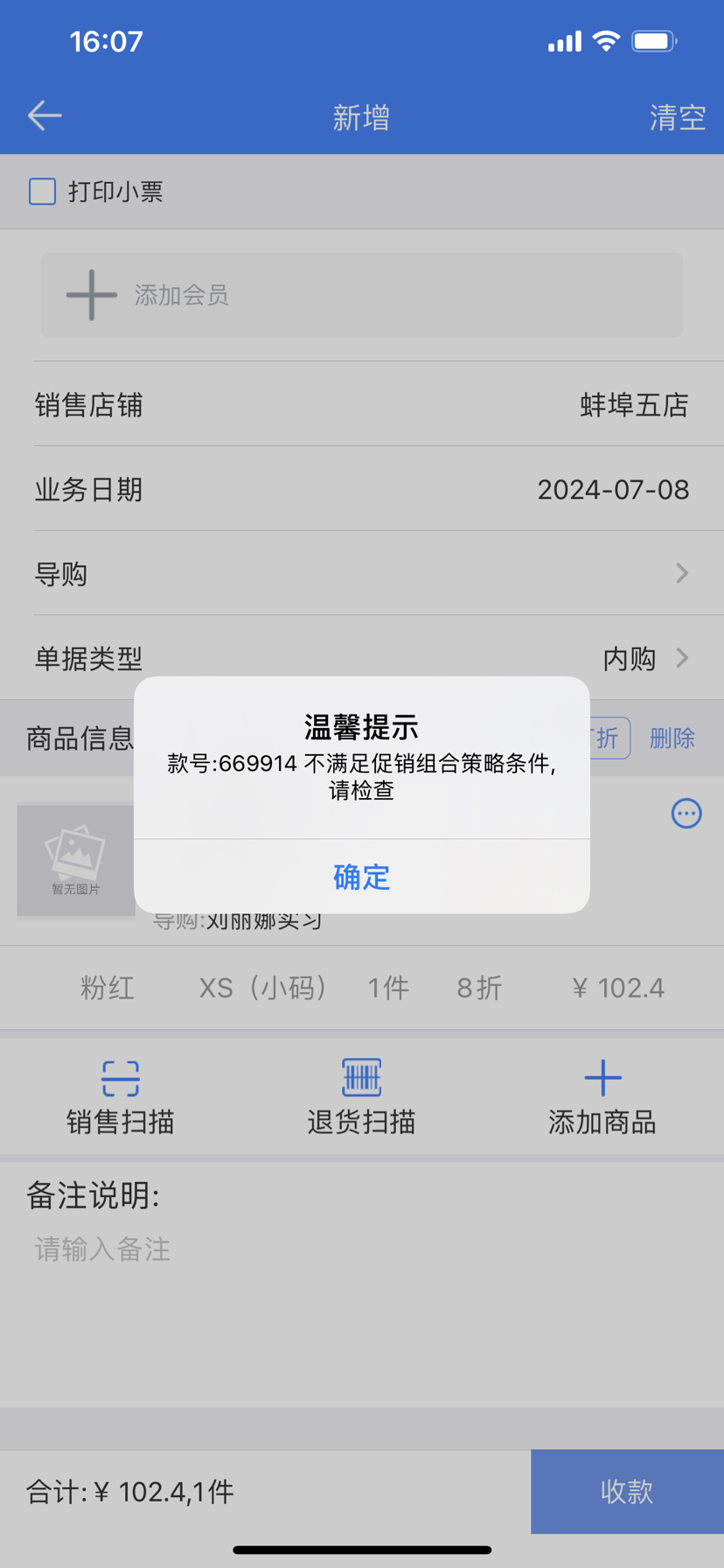
Task: Tap 添加商品 to add a product
Action: (x=602, y=1096)
